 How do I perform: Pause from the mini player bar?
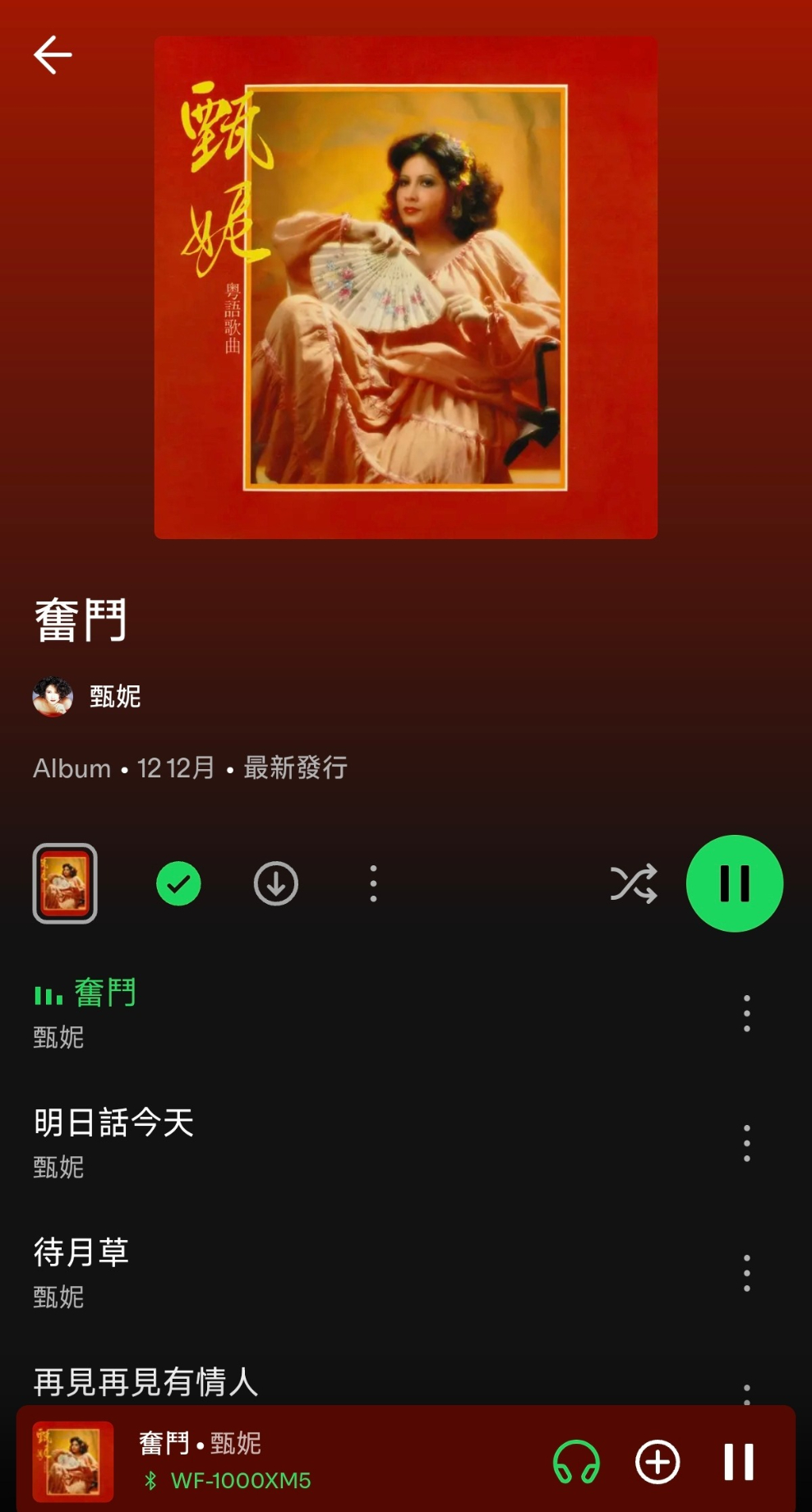click(x=738, y=1462)
